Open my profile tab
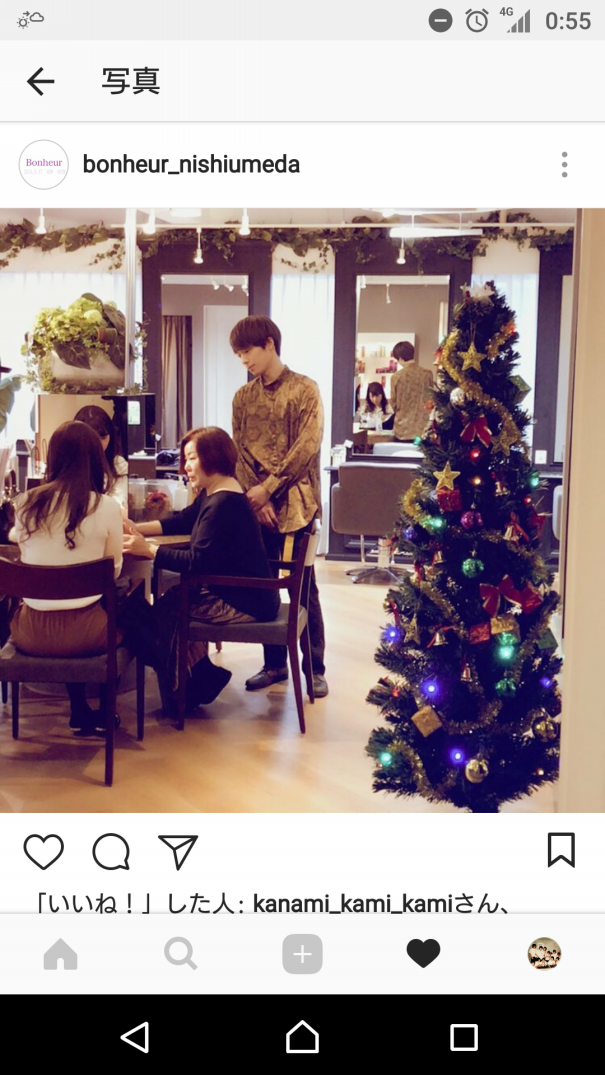605x1075 pixels. point(544,954)
